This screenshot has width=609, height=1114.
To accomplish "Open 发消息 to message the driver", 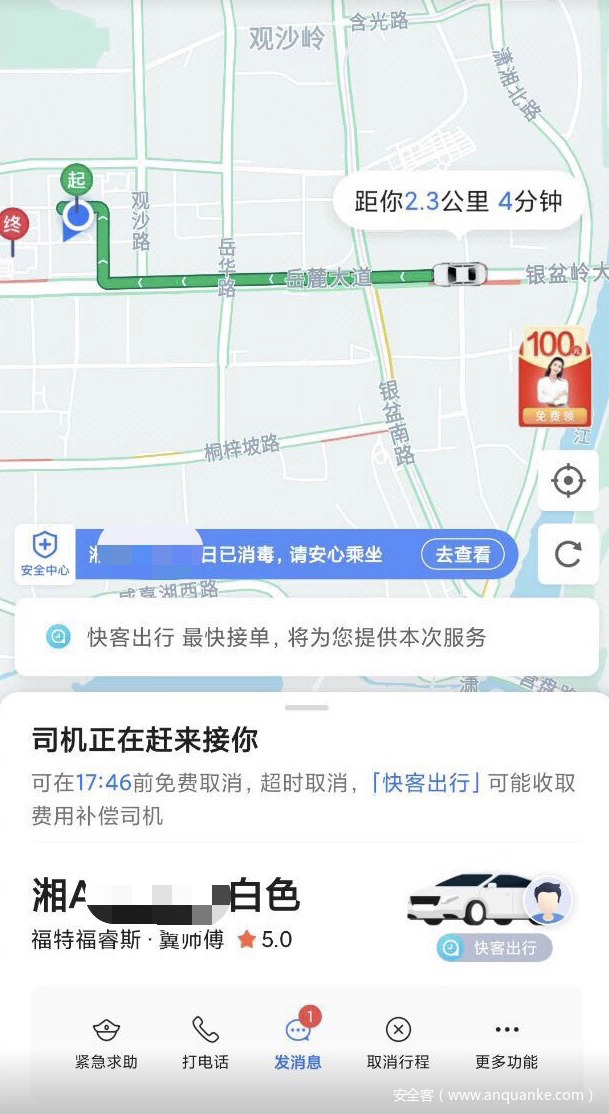I will click(298, 1042).
